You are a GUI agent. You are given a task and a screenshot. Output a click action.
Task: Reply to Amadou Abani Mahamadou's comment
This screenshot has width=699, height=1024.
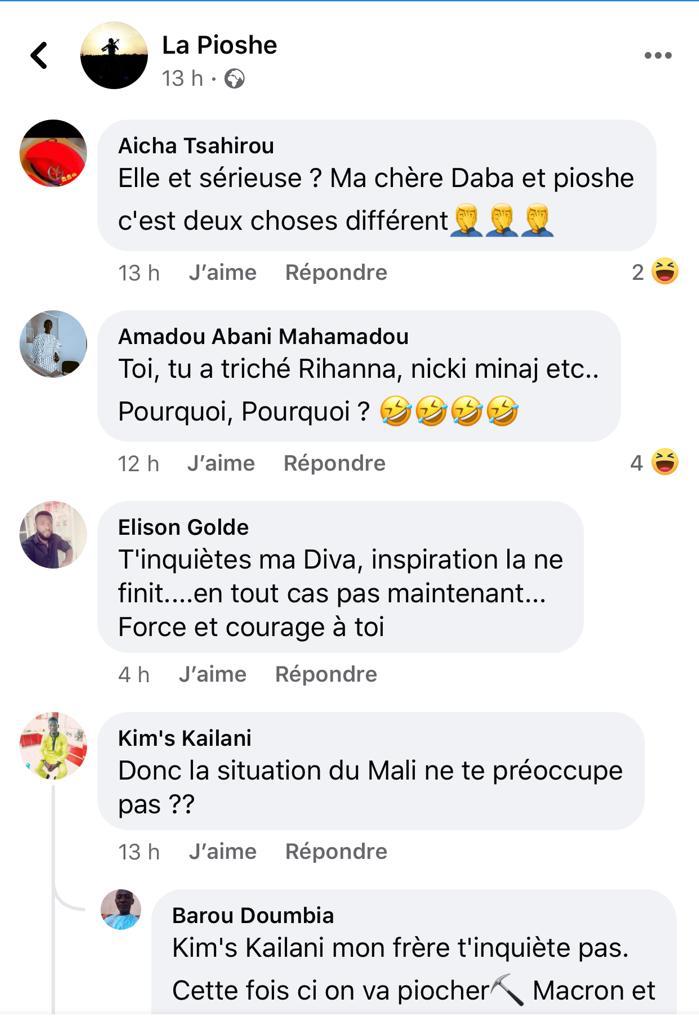click(334, 463)
